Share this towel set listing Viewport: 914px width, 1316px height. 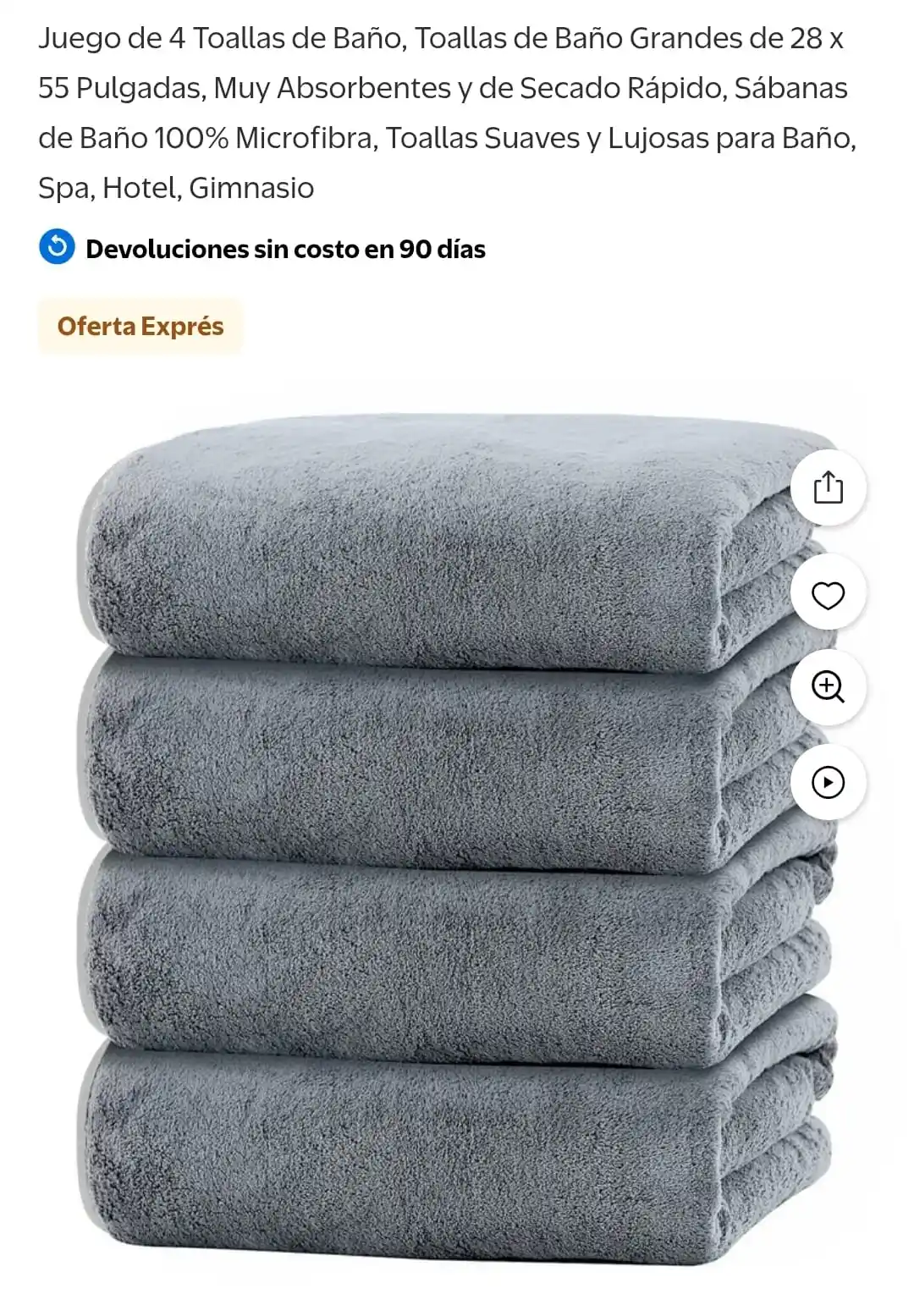tap(828, 488)
